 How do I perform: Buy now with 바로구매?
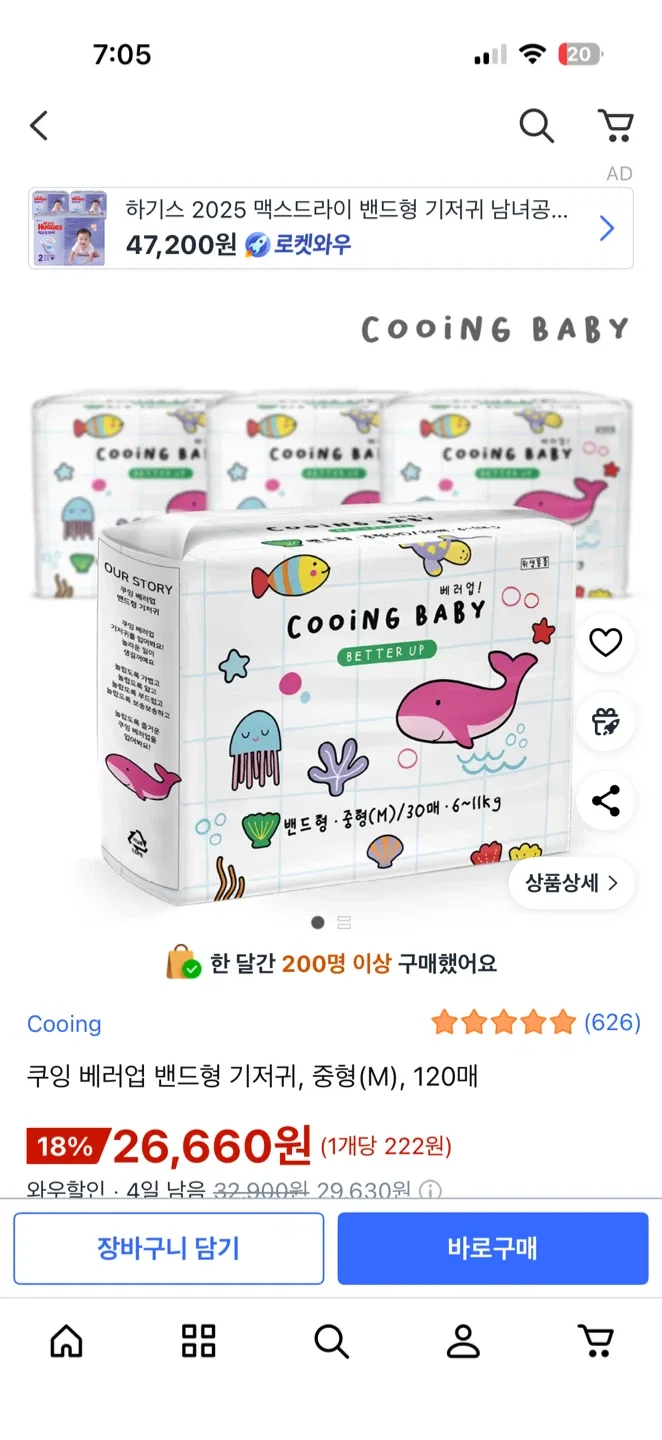[492, 1248]
